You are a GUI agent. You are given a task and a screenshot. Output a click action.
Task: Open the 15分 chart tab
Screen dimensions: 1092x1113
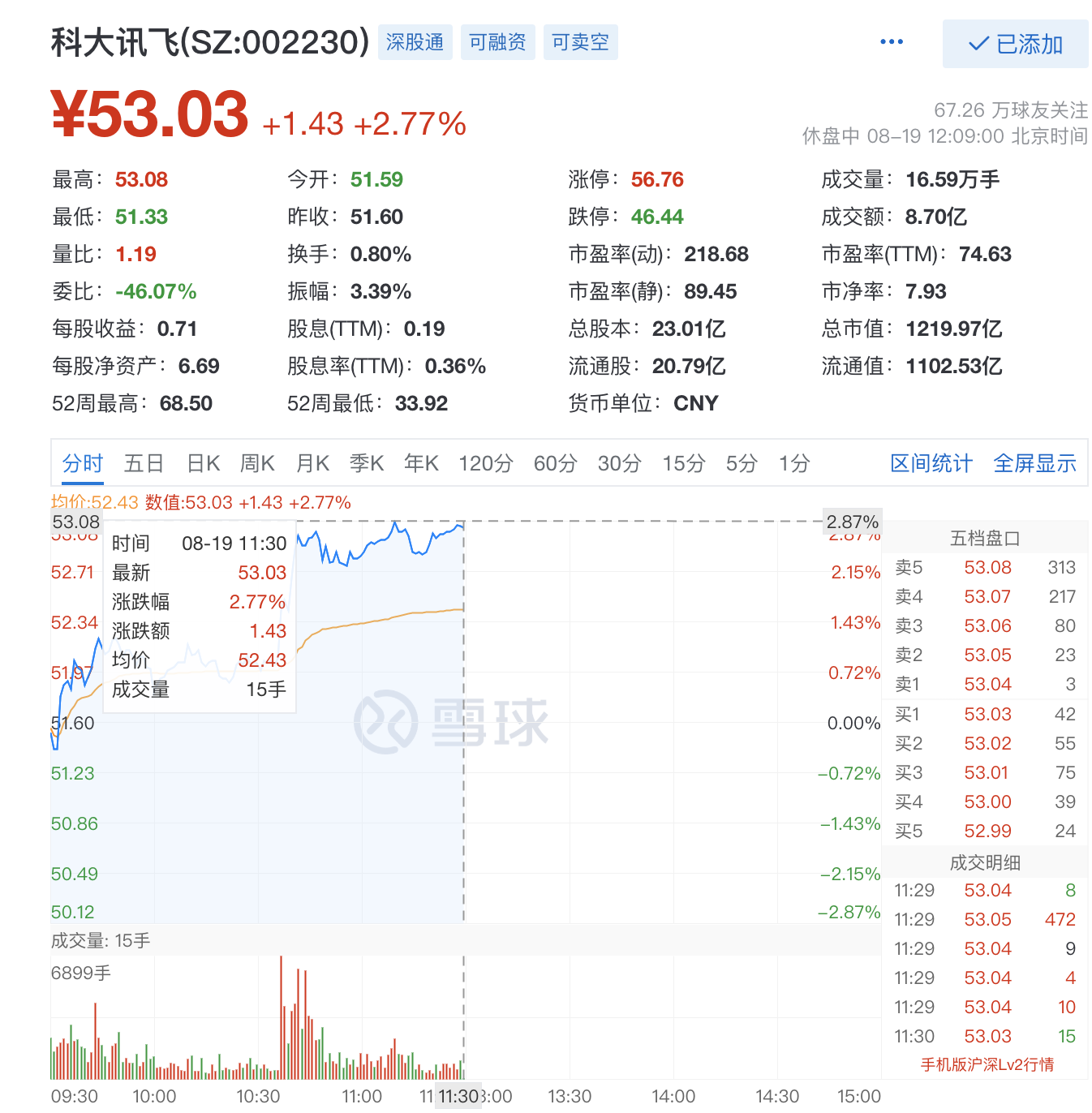coord(684,463)
